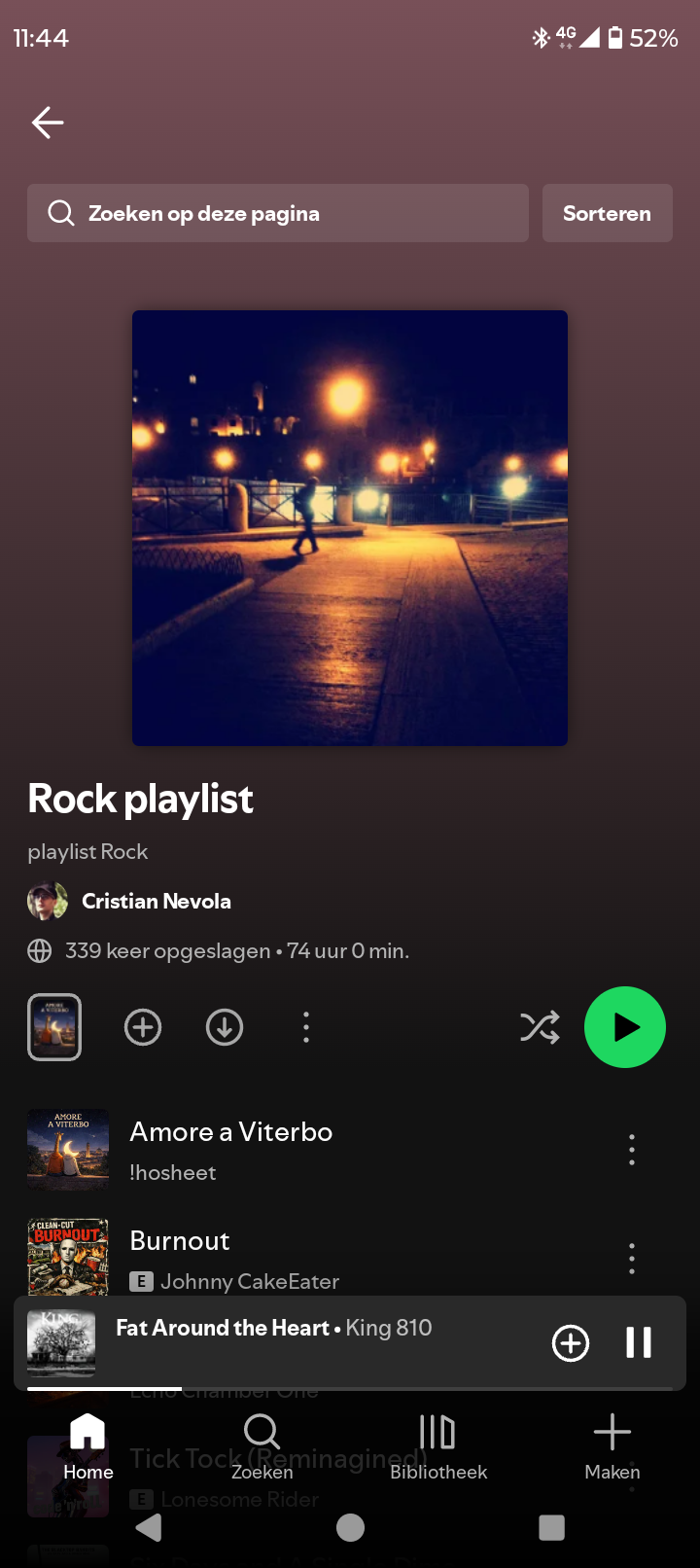Viewport: 700px width, 1568px height.
Task: Switch to the Zoeken tab
Action: pos(262,1446)
